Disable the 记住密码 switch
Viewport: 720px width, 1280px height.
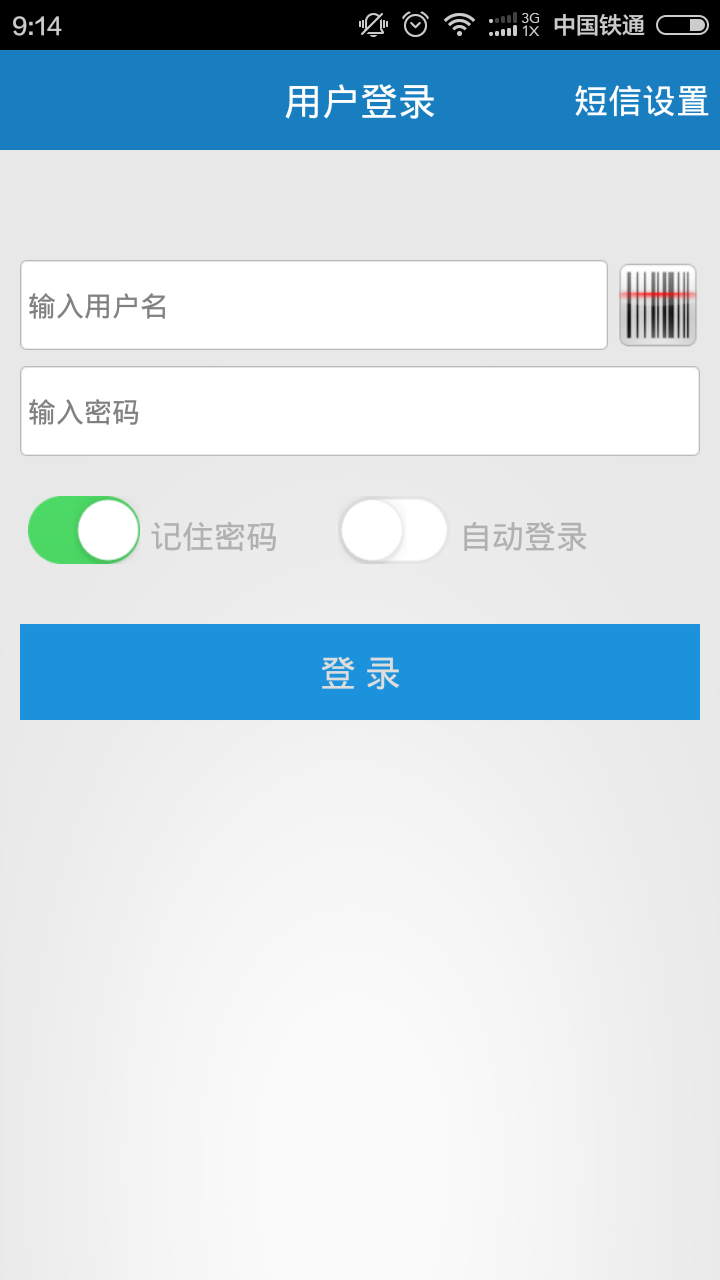click(x=84, y=530)
